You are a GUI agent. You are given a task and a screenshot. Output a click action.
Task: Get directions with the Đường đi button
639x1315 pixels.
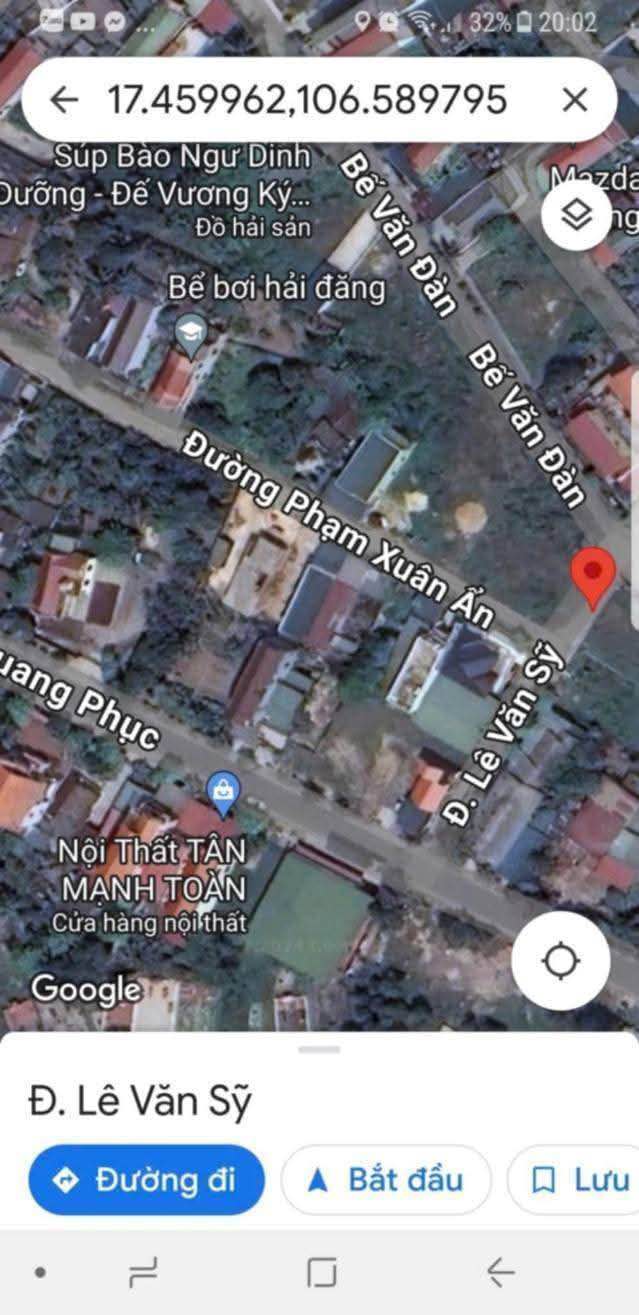coord(146,1180)
